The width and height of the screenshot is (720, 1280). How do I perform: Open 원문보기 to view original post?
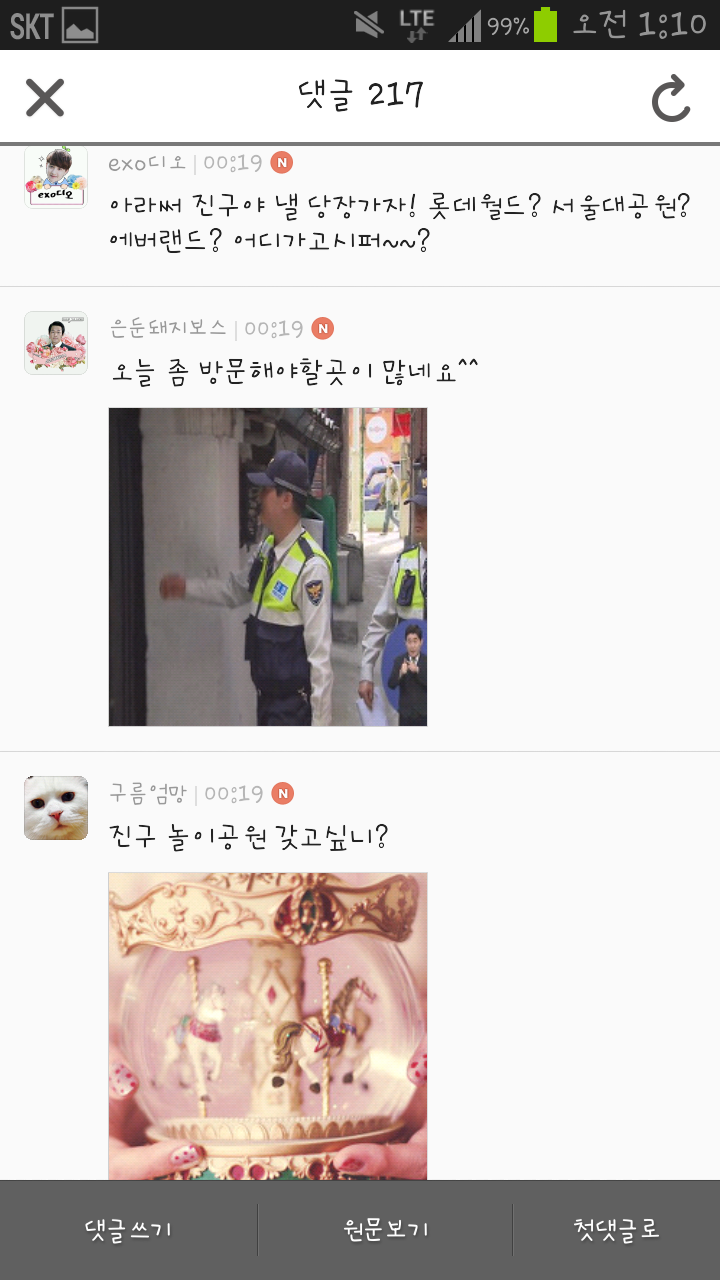(x=385, y=1230)
